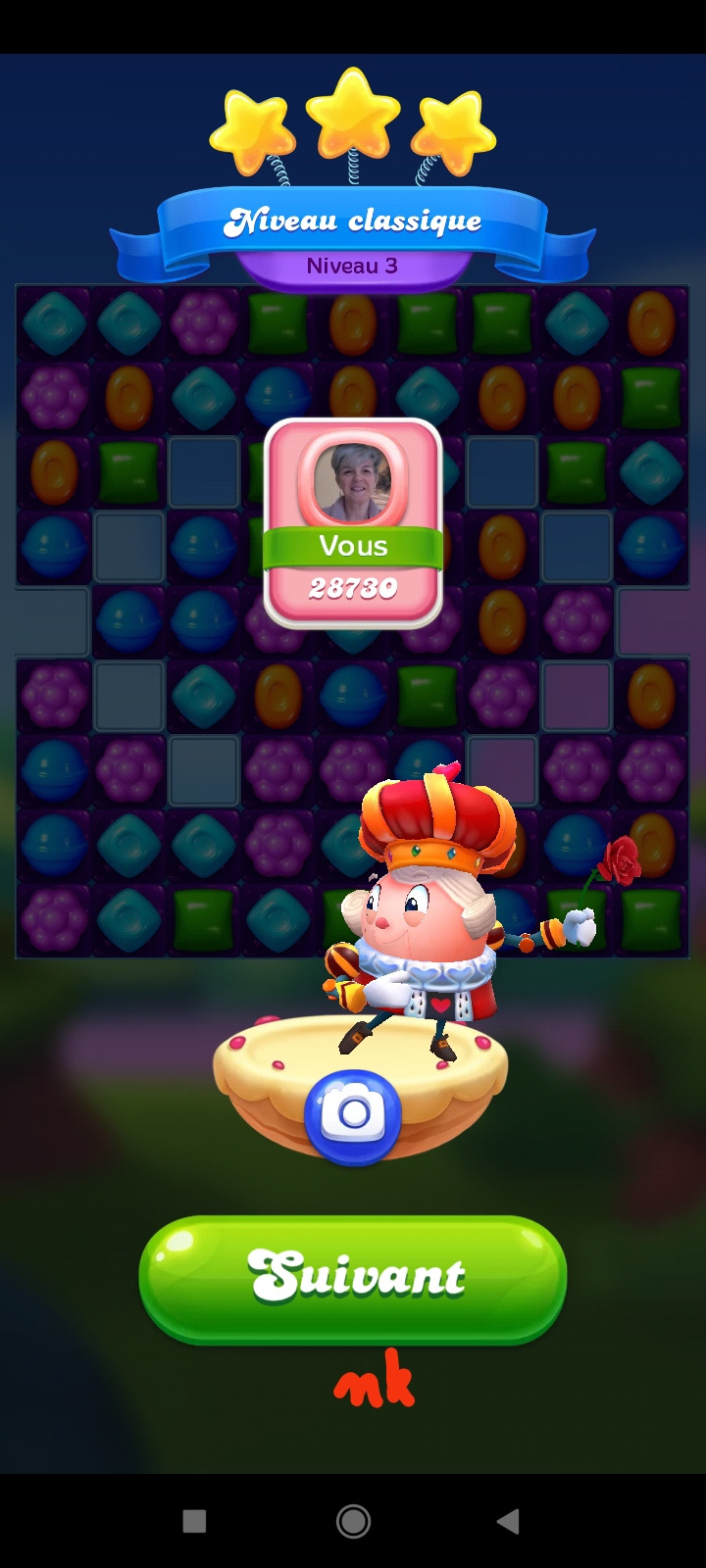This screenshot has width=706, height=1568.
Task: Open the recent apps view
Action: [x=195, y=1521]
